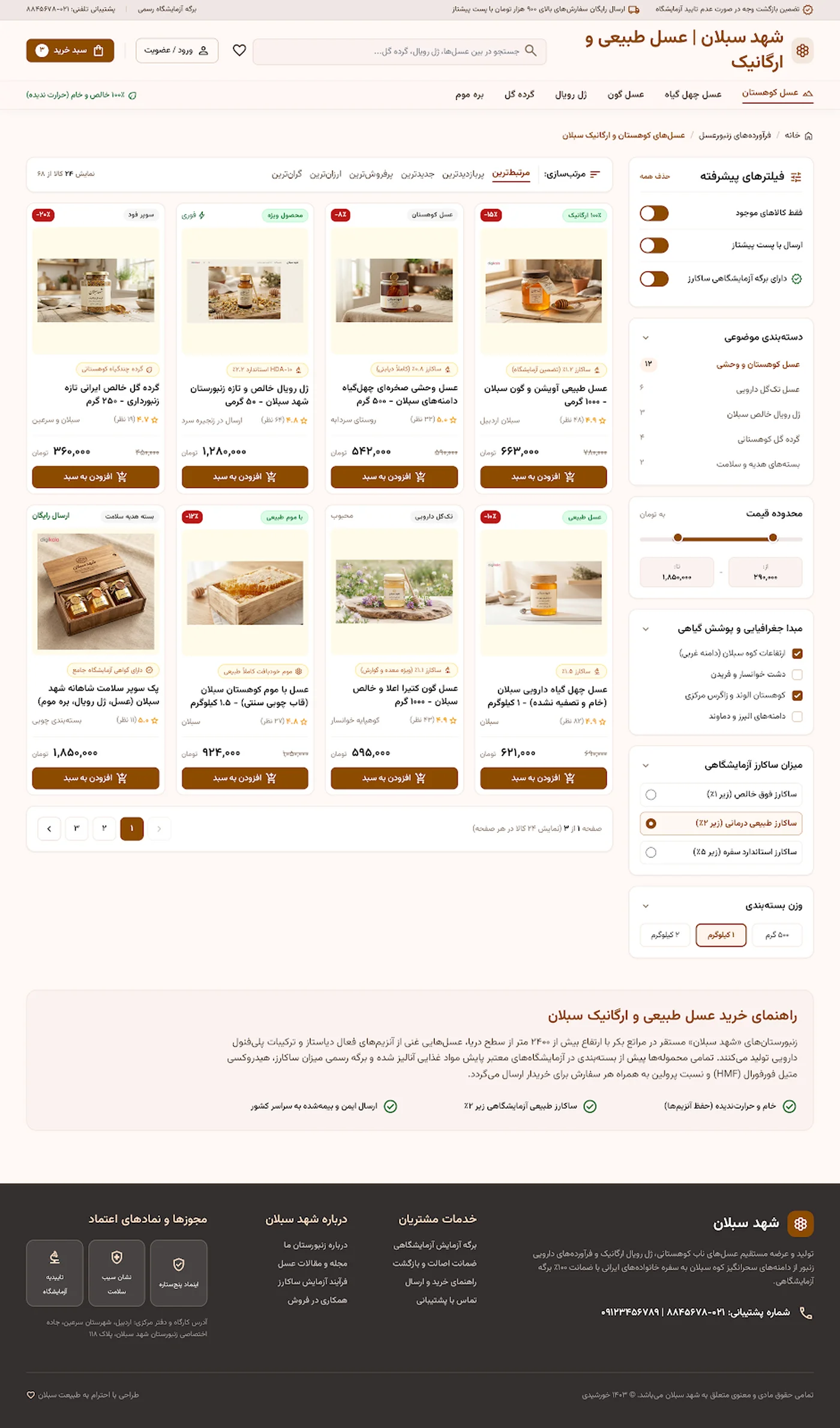Choose the ۲ کیلوگرم weight chip

(665, 935)
